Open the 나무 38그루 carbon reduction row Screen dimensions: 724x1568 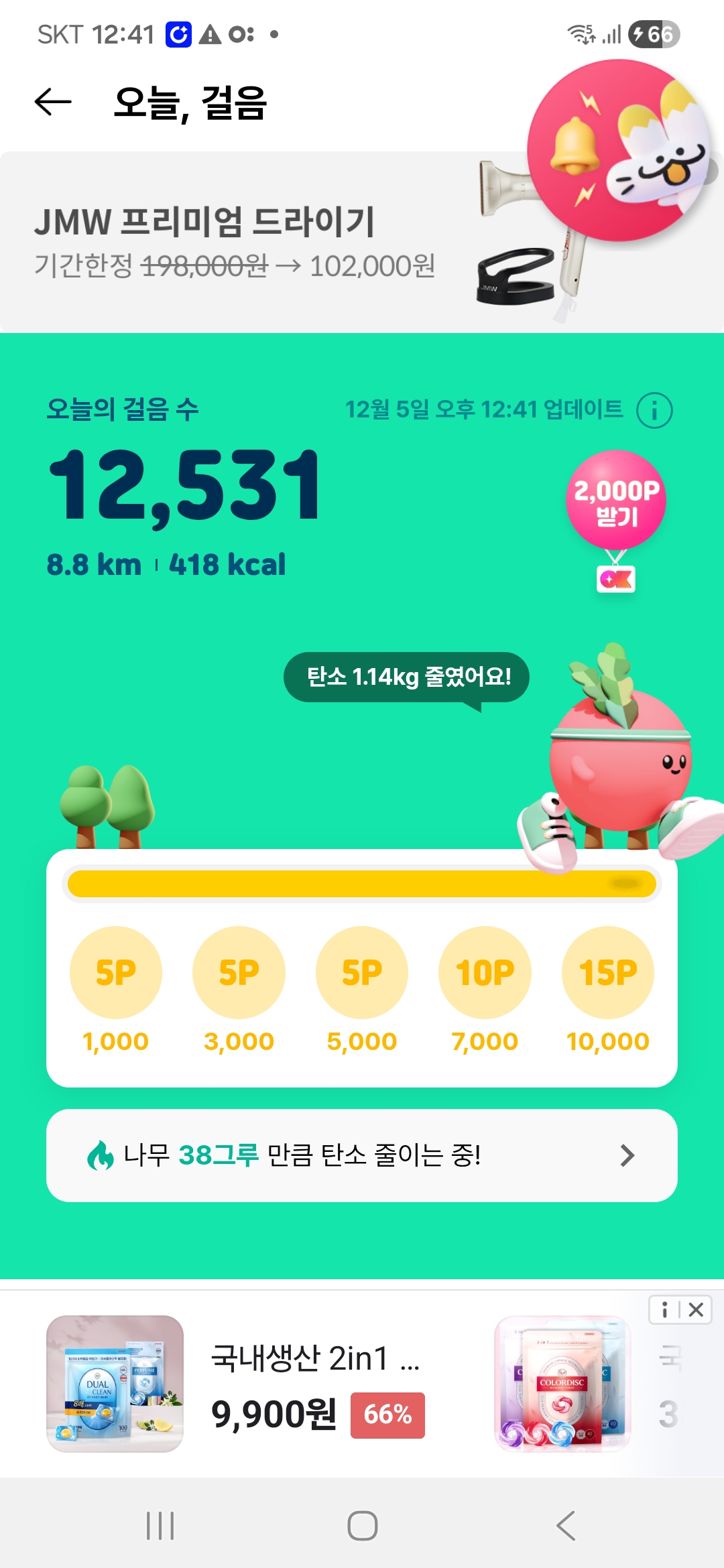(362, 1155)
